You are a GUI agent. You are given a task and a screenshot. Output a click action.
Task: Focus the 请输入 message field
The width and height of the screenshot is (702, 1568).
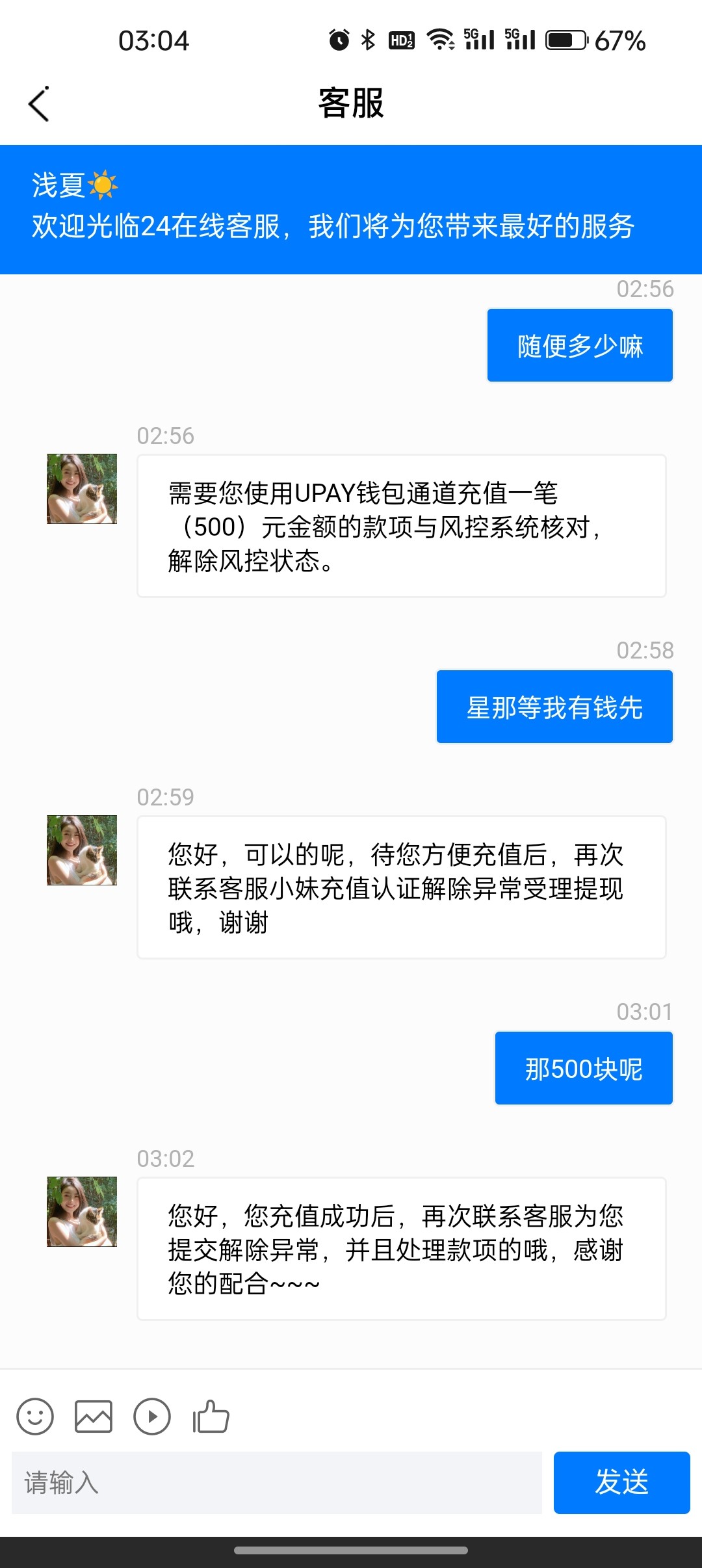276,1483
